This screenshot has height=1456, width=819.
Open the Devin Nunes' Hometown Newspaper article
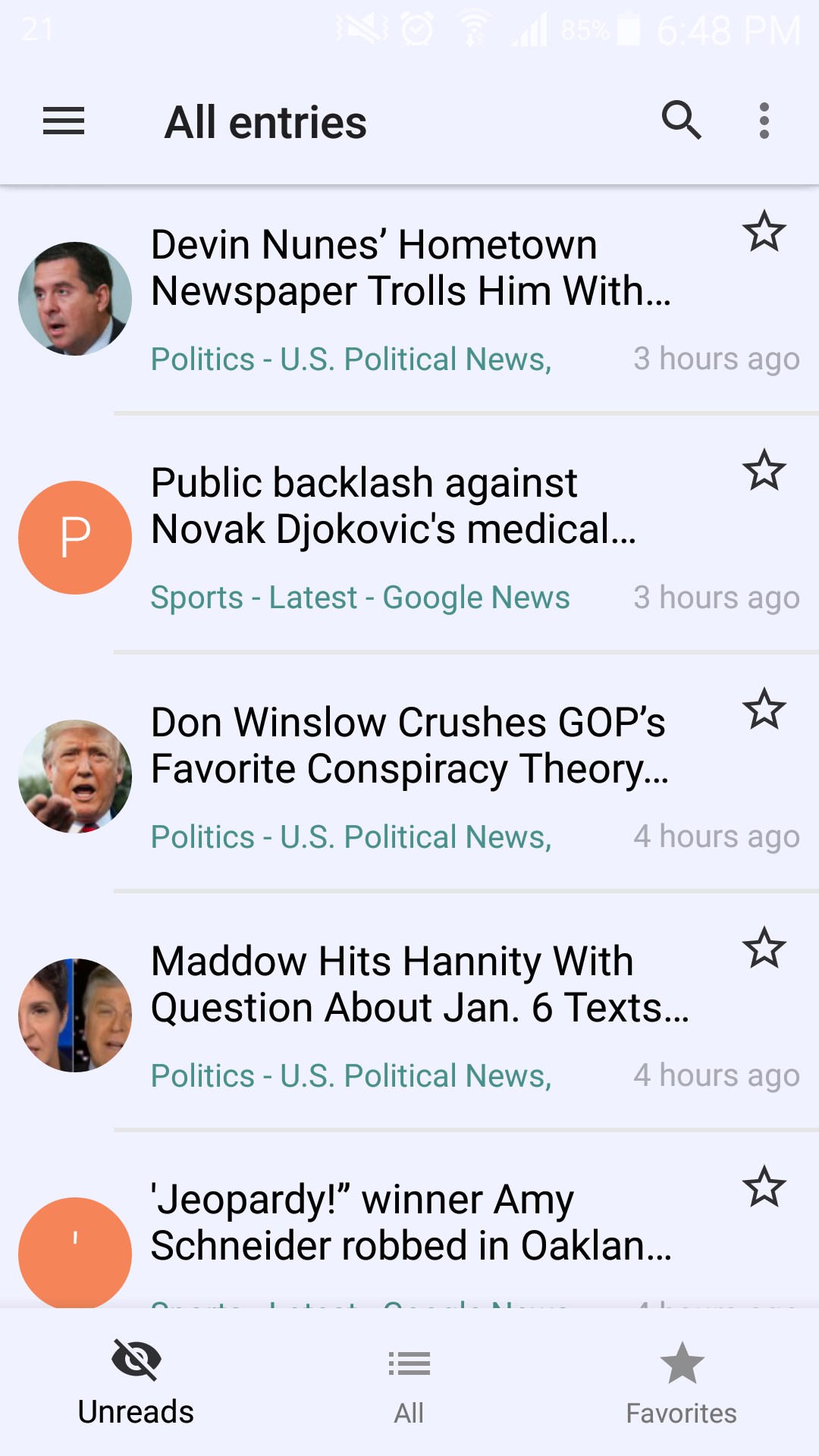(x=410, y=268)
